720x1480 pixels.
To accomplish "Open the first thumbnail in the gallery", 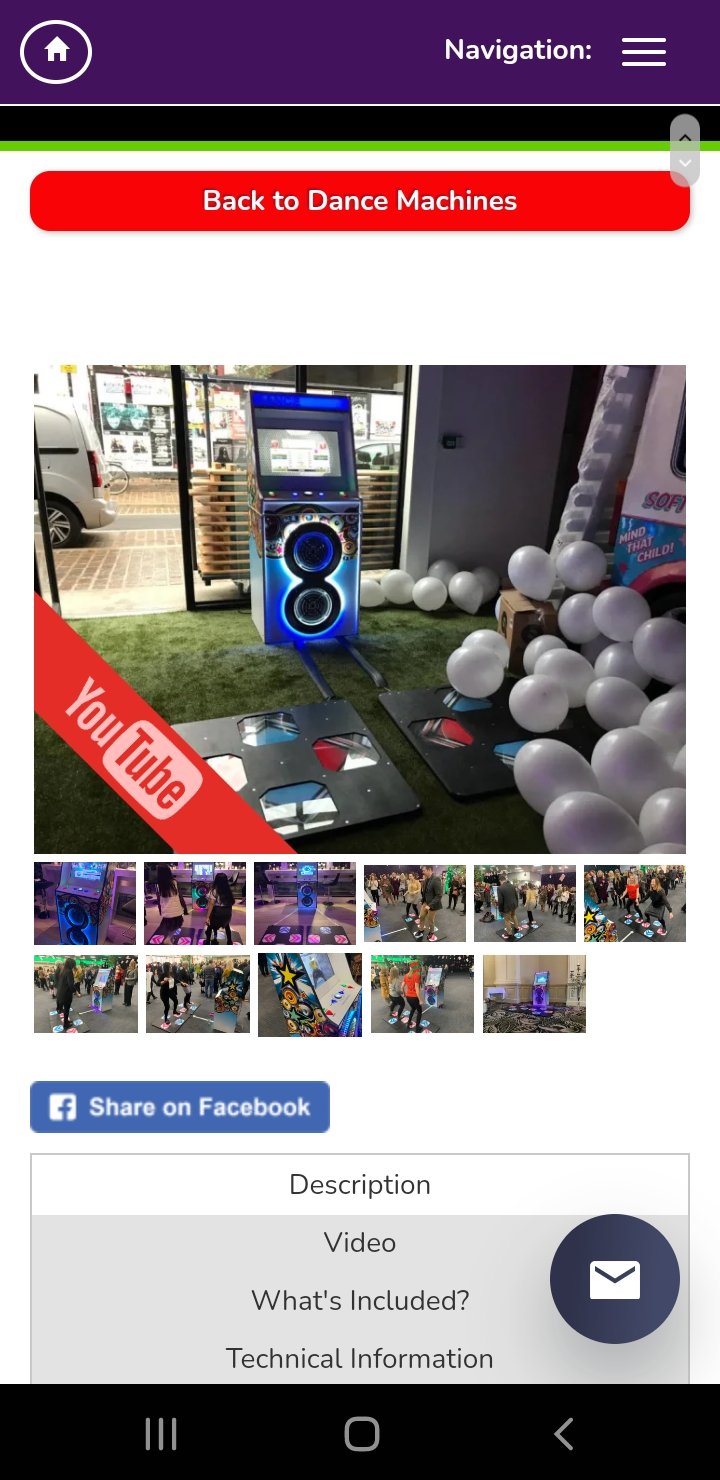I will (x=85, y=904).
